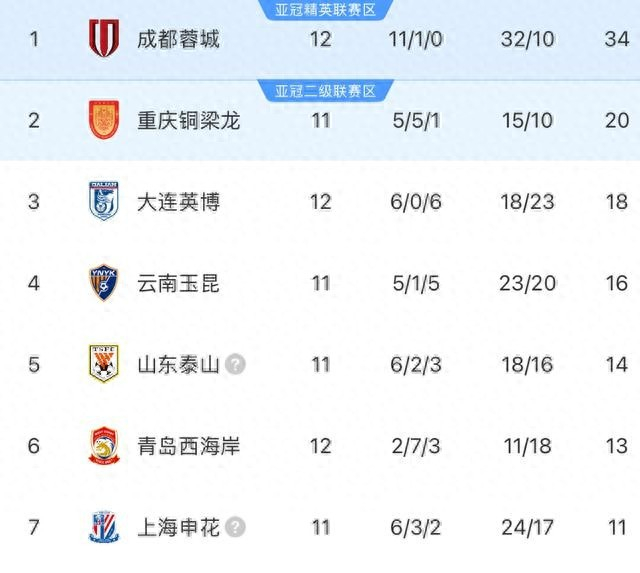Open the 云南玉昆 team row
640x573 pixels.
tap(320, 283)
